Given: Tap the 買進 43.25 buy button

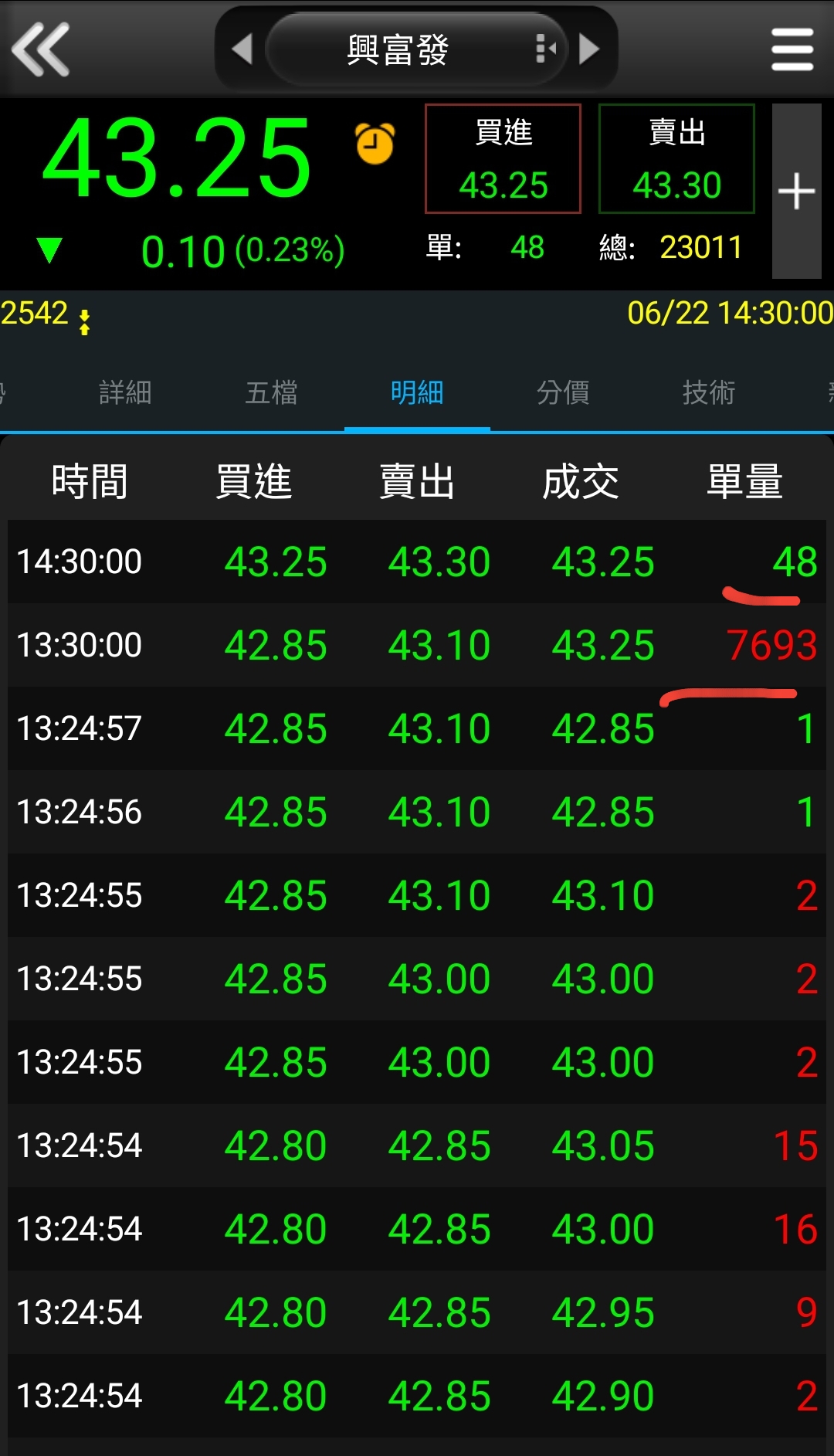Looking at the screenshot, I should (503, 159).
